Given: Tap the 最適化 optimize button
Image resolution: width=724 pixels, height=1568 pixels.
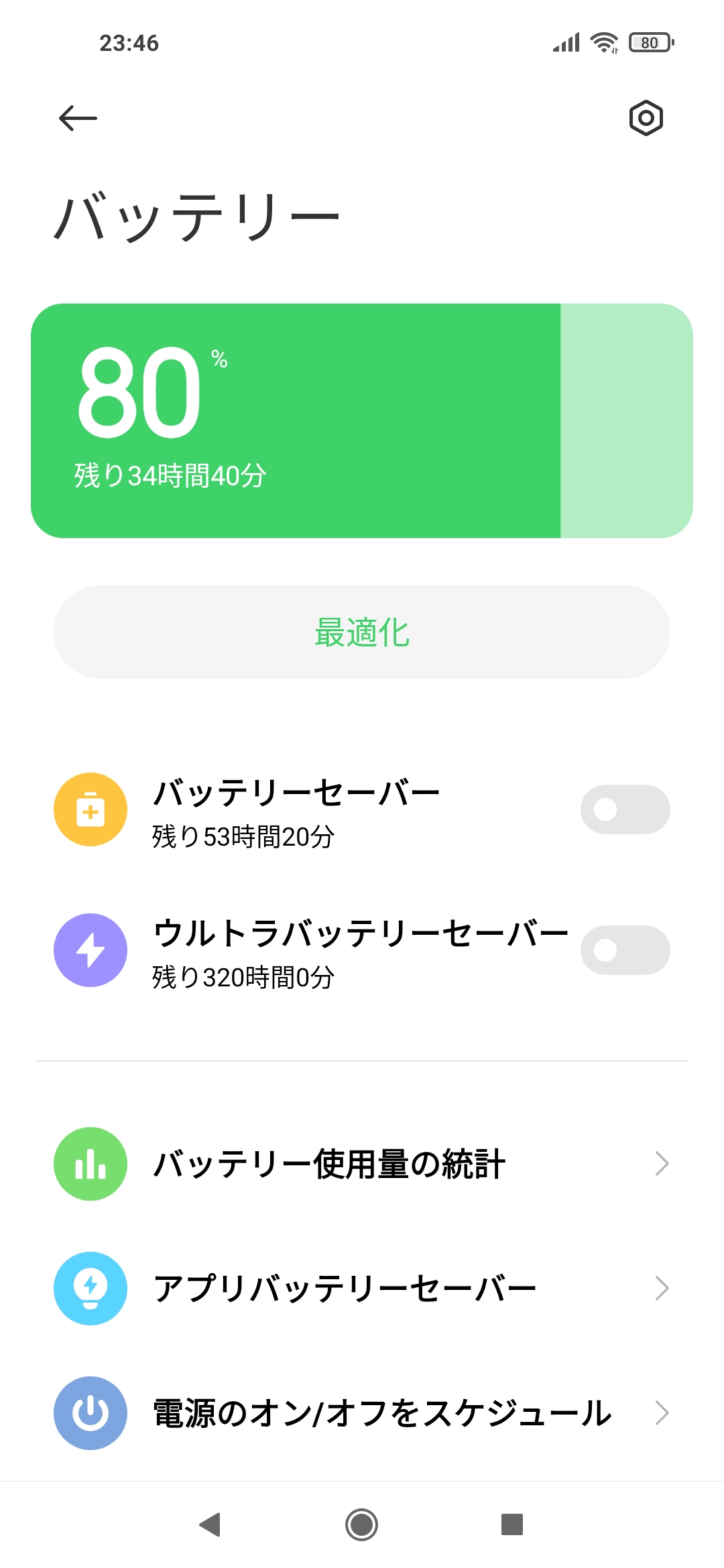Looking at the screenshot, I should coord(362,632).
